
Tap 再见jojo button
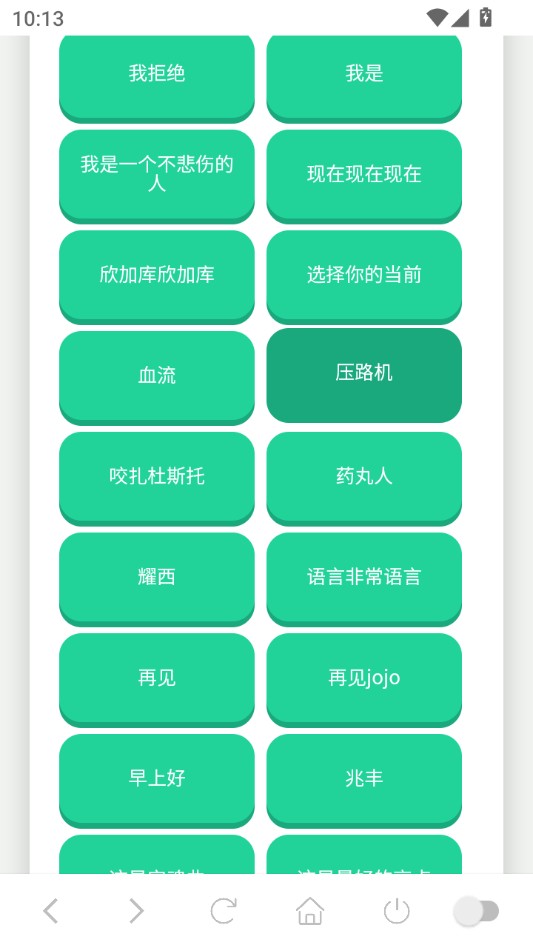tap(364, 680)
